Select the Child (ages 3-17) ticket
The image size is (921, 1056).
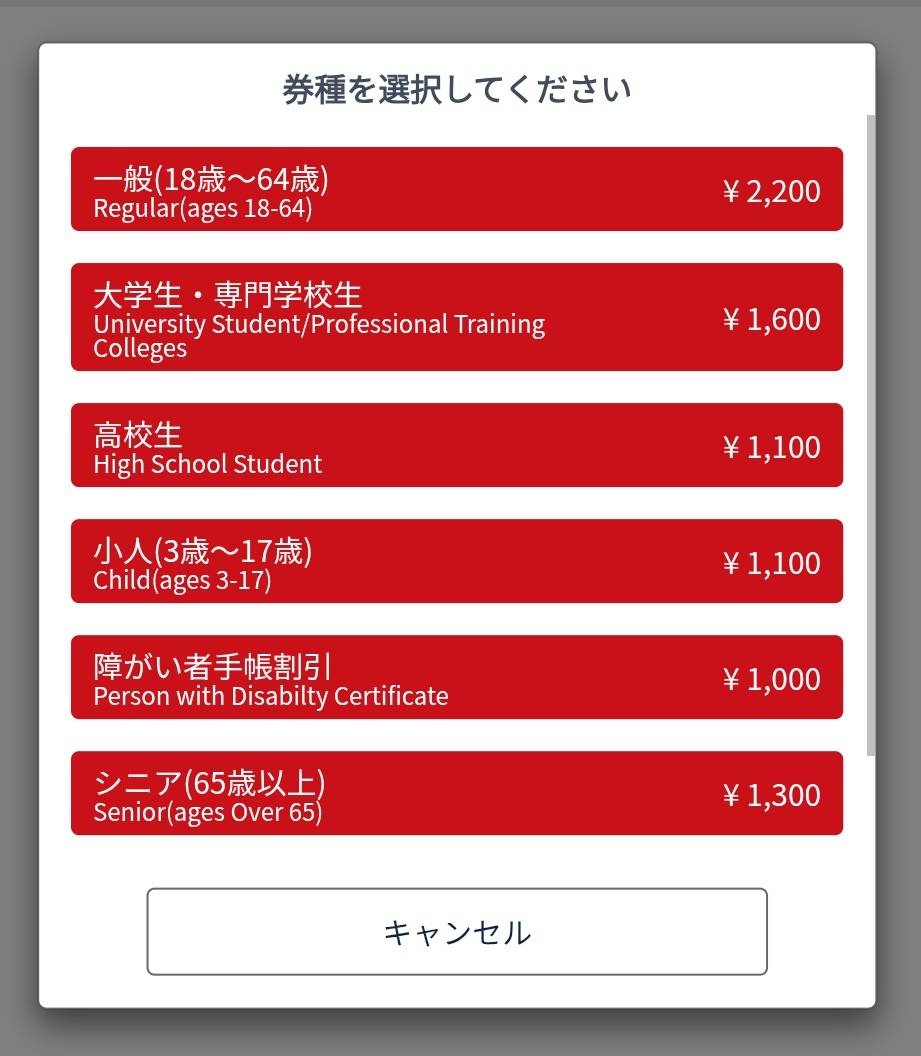coord(456,561)
